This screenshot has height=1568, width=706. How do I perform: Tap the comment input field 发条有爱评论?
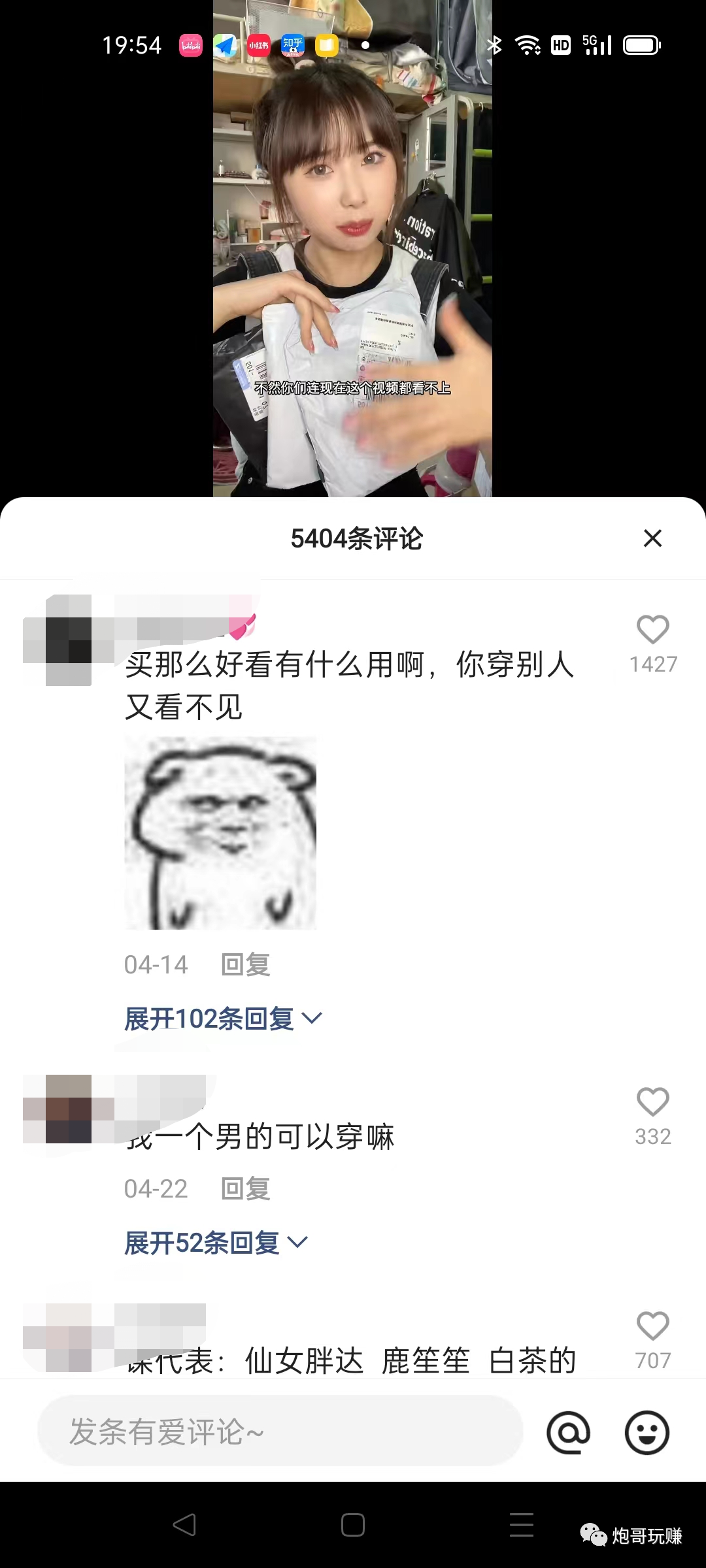coord(281,1431)
